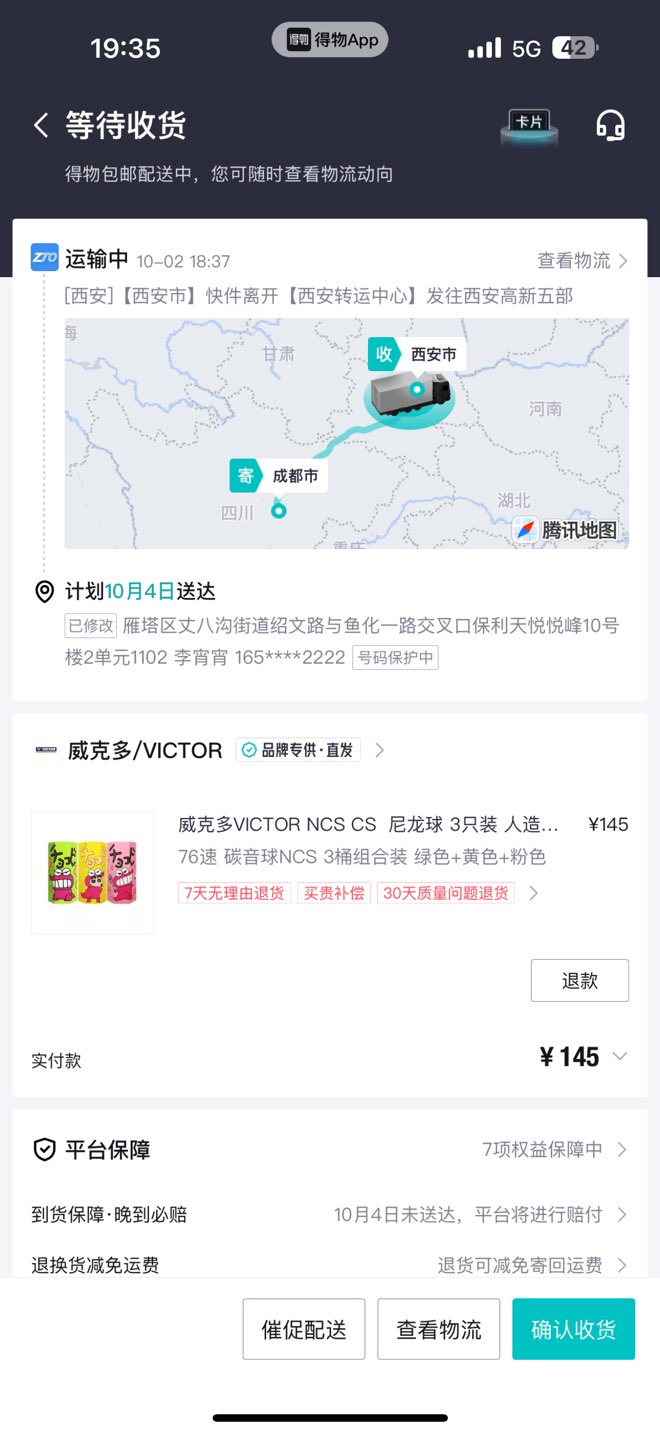Open the 卡片 feature
Screen dimensions: 660x1434
[529, 126]
